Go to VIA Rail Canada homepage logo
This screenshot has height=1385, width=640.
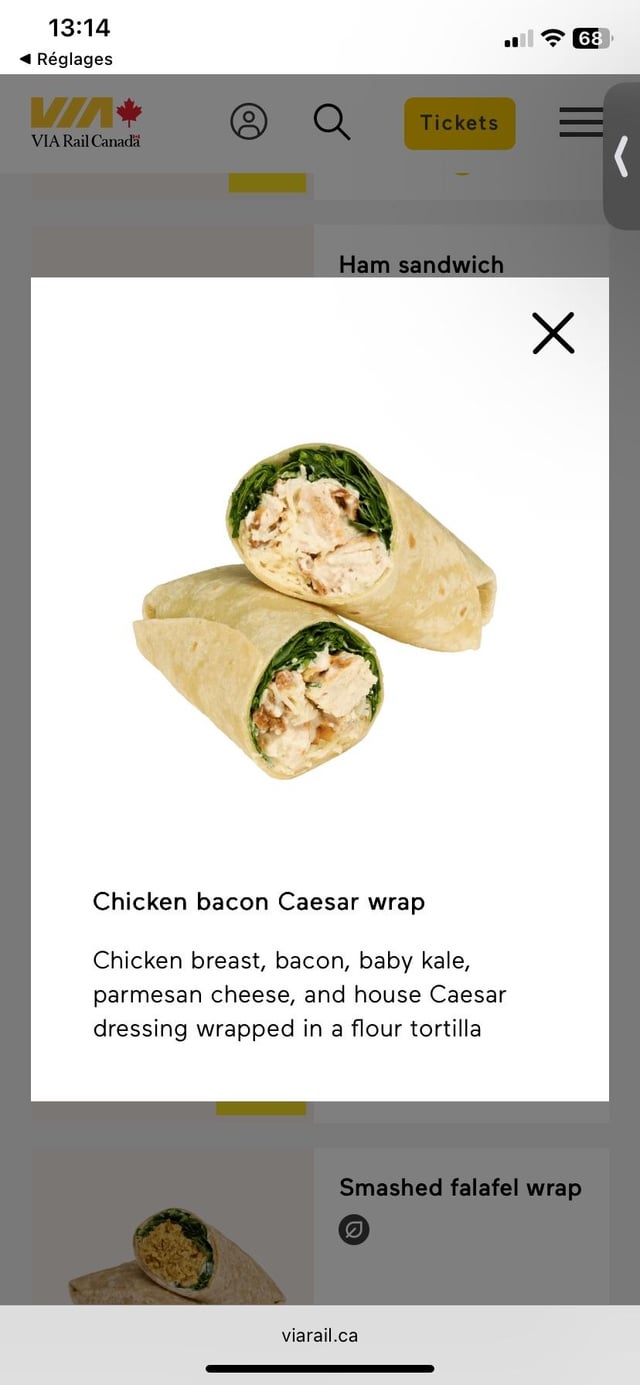pos(86,123)
